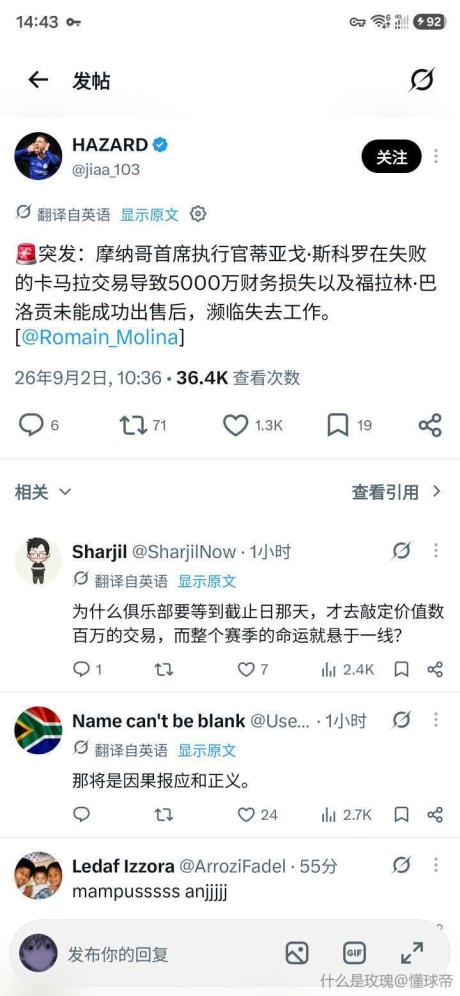Go back using the top-left arrow

38,79
